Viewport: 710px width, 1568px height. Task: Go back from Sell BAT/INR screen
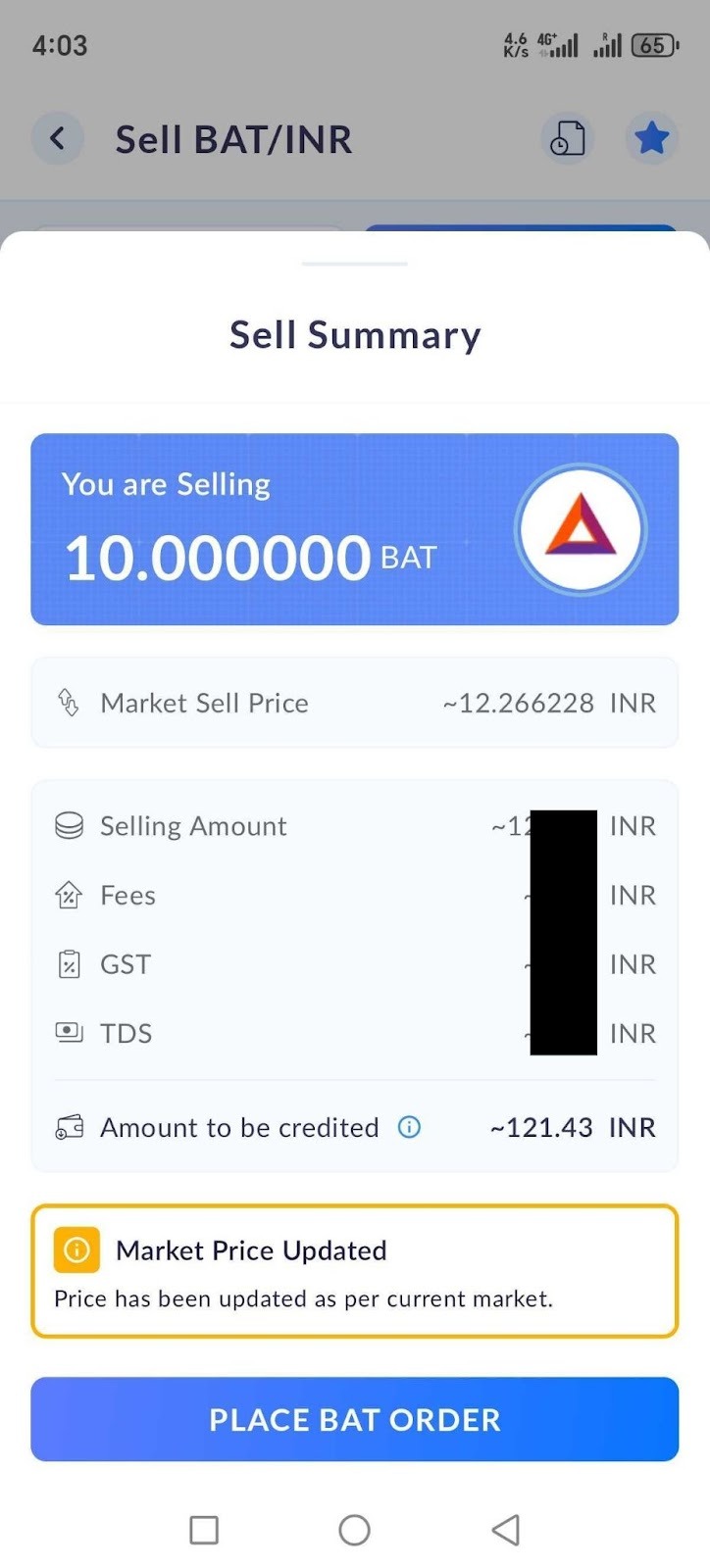click(x=57, y=139)
